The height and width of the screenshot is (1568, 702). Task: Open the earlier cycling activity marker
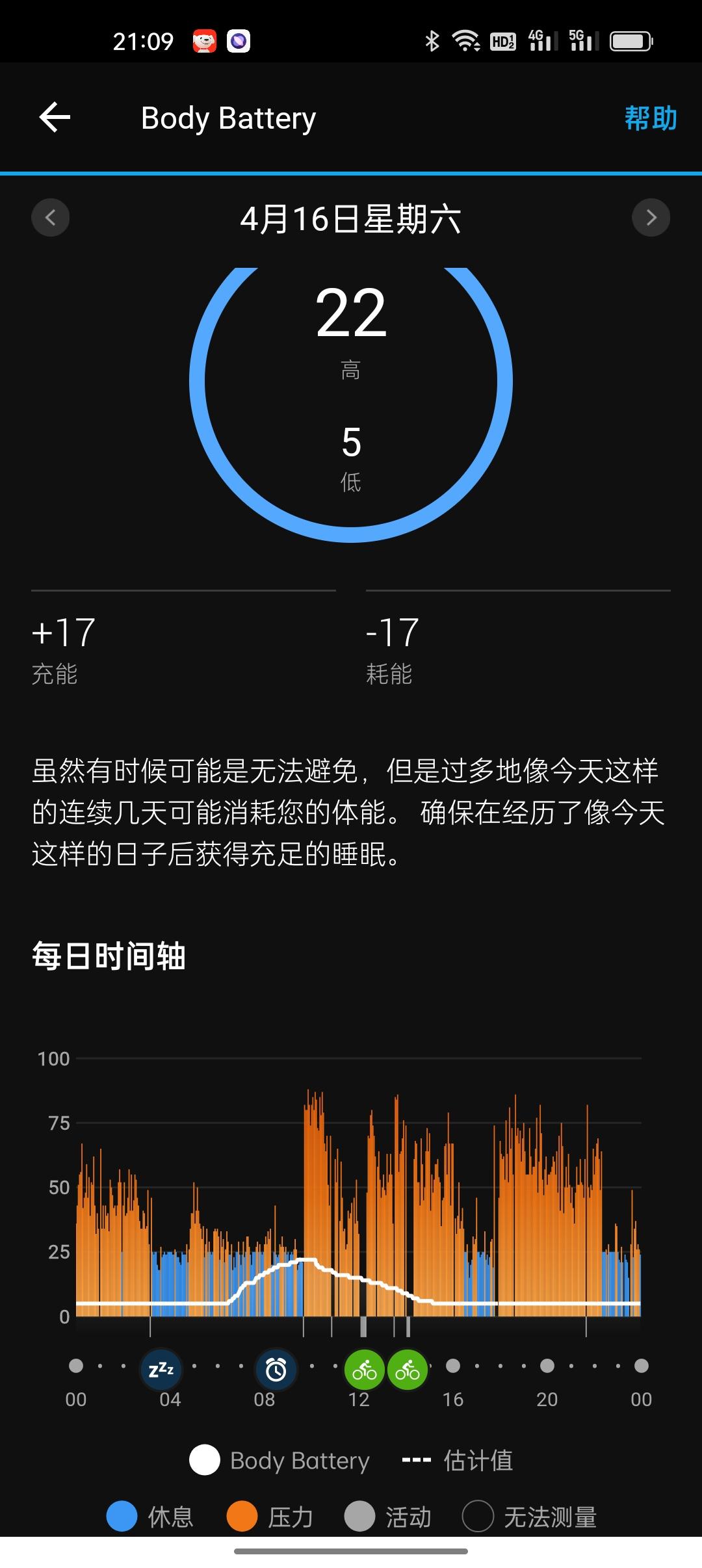pos(365,1370)
